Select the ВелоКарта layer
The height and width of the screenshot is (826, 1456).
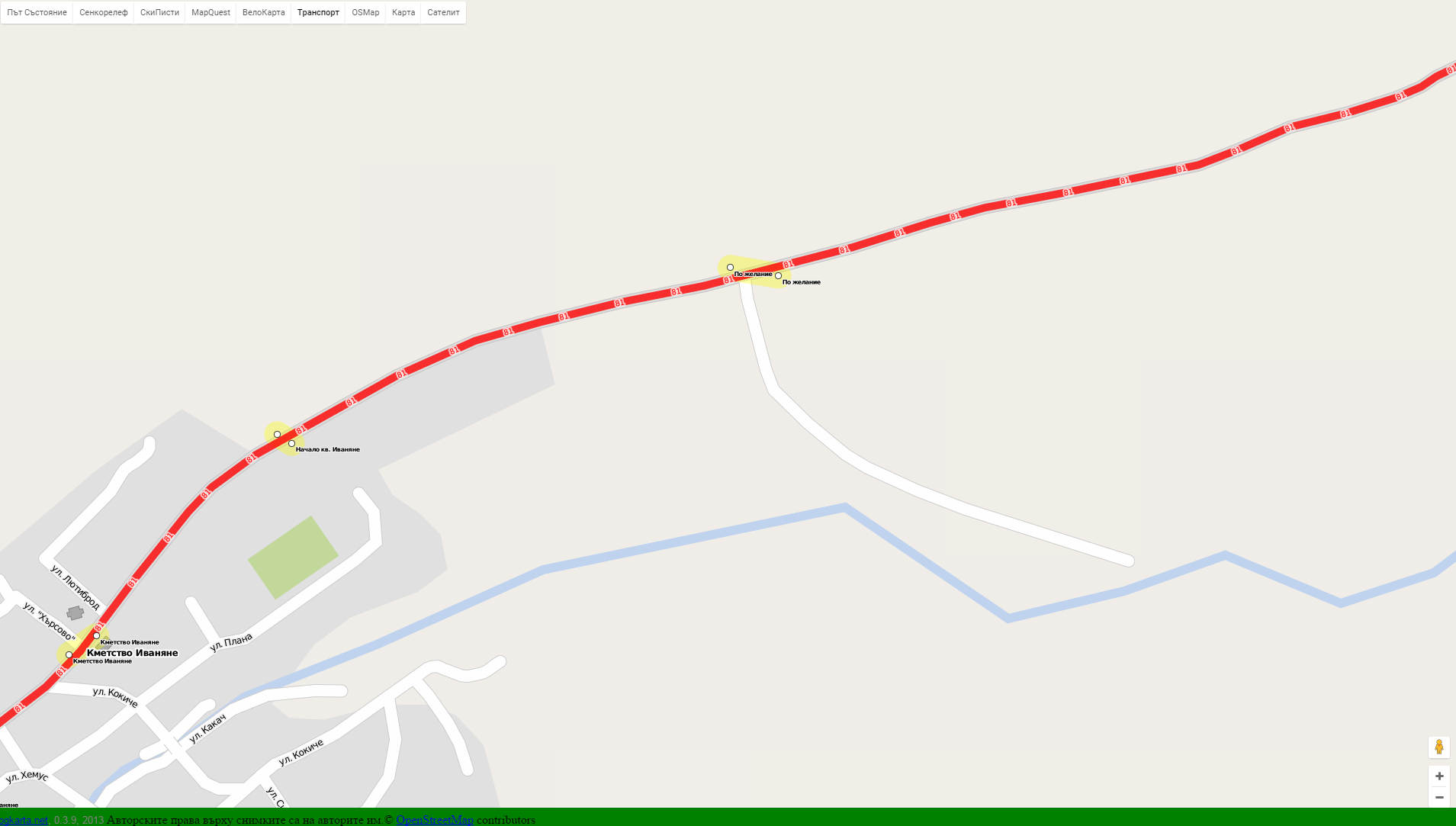coord(263,12)
